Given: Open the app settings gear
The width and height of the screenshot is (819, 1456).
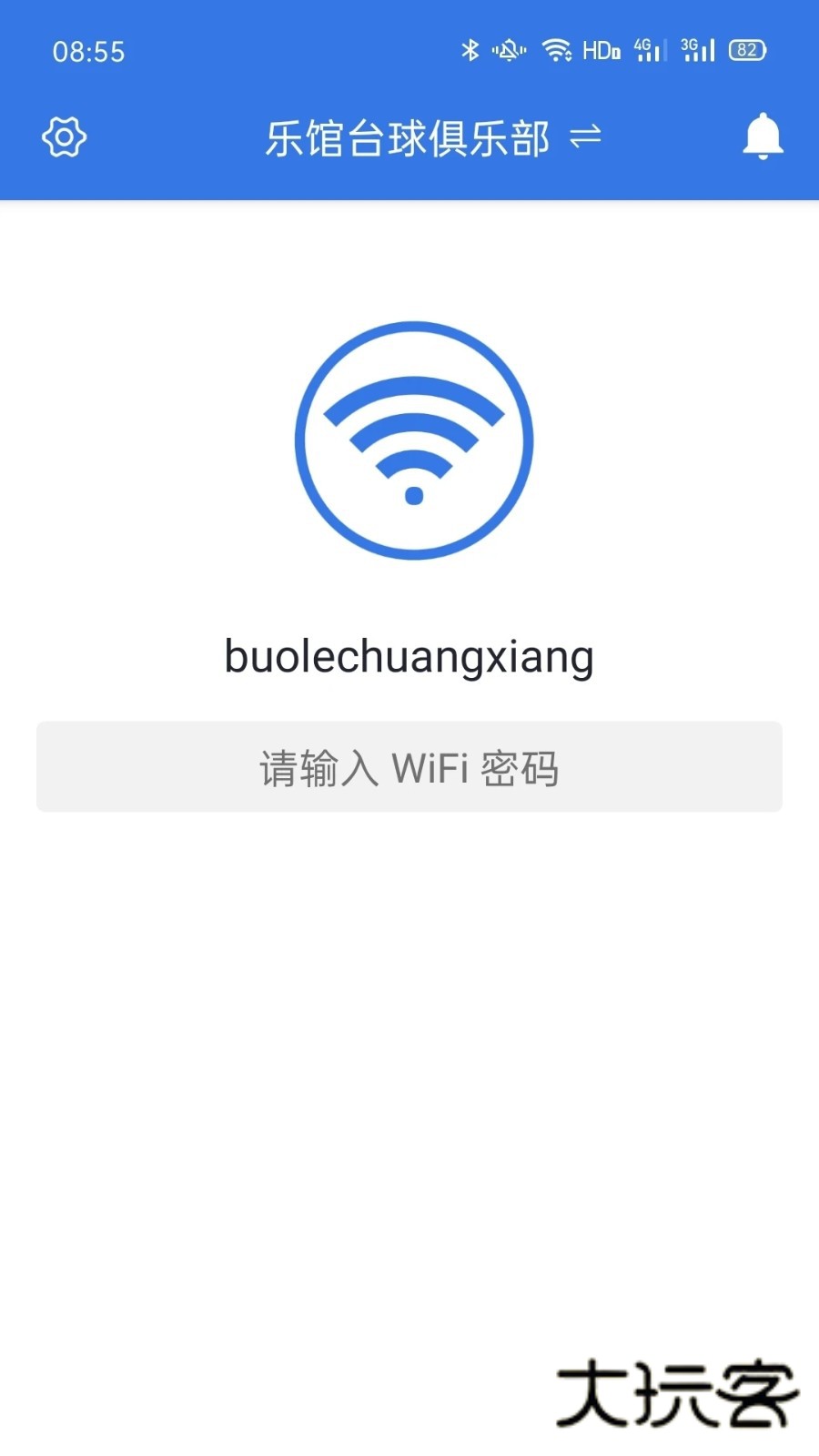Looking at the screenshot, I should click(x=64, y=137).
